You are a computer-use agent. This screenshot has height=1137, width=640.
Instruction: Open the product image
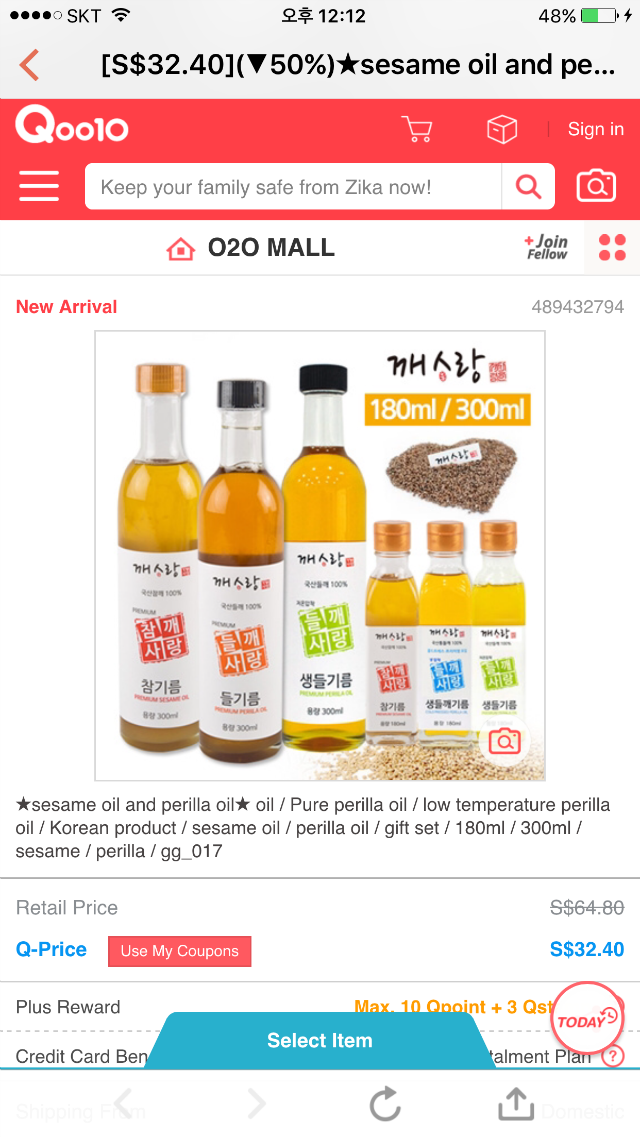click(320, 555)
